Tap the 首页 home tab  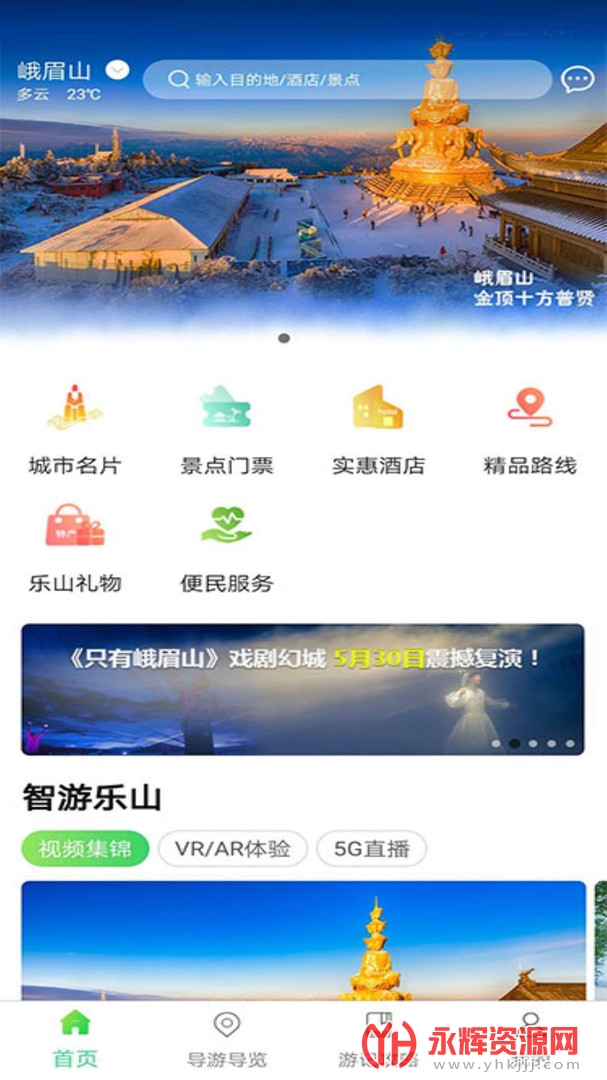point(75,1040)
